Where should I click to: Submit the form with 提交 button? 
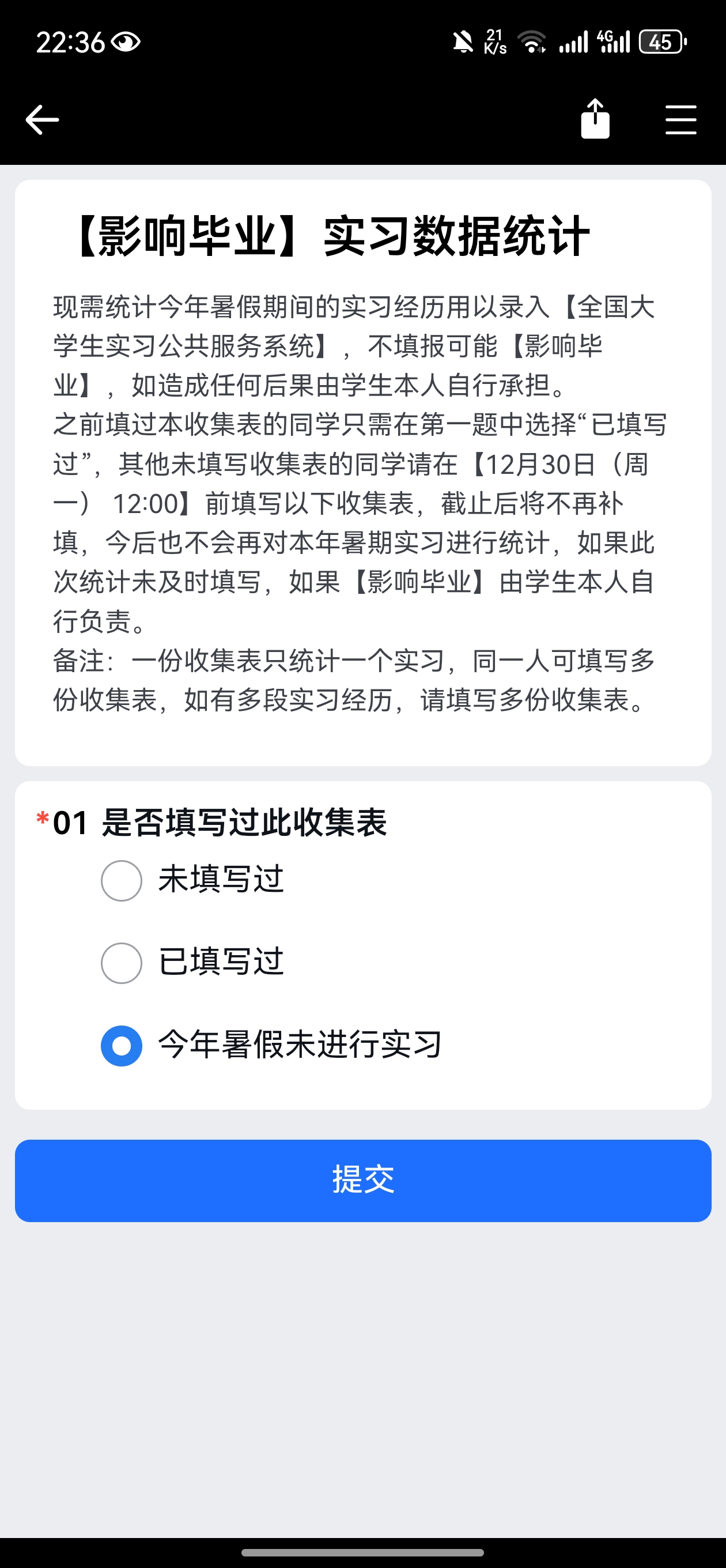(362, 1180)
